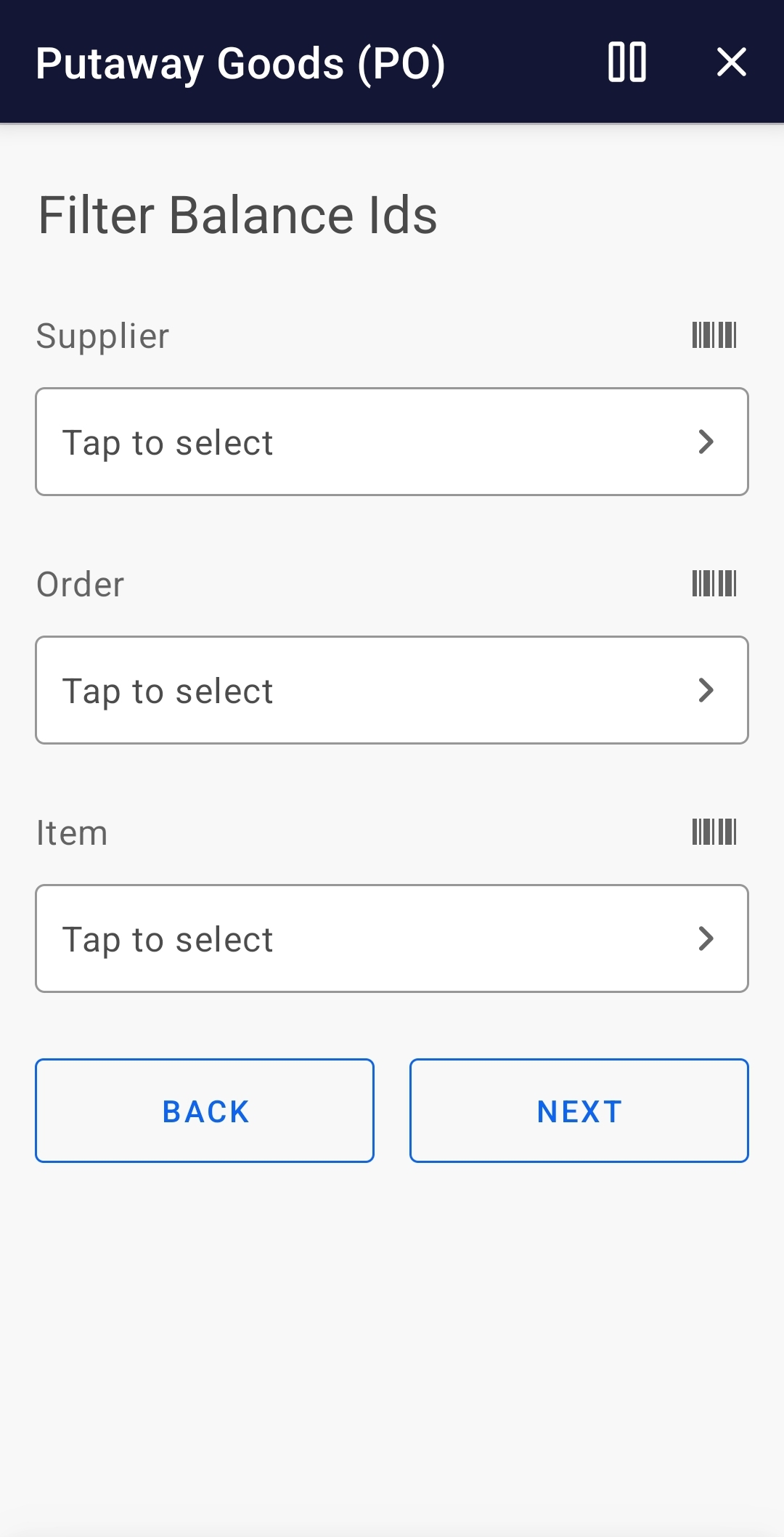Tap the barcode scan icon next to Supplier
Screen dimensions: 784x1537
(x=714, y=335)
